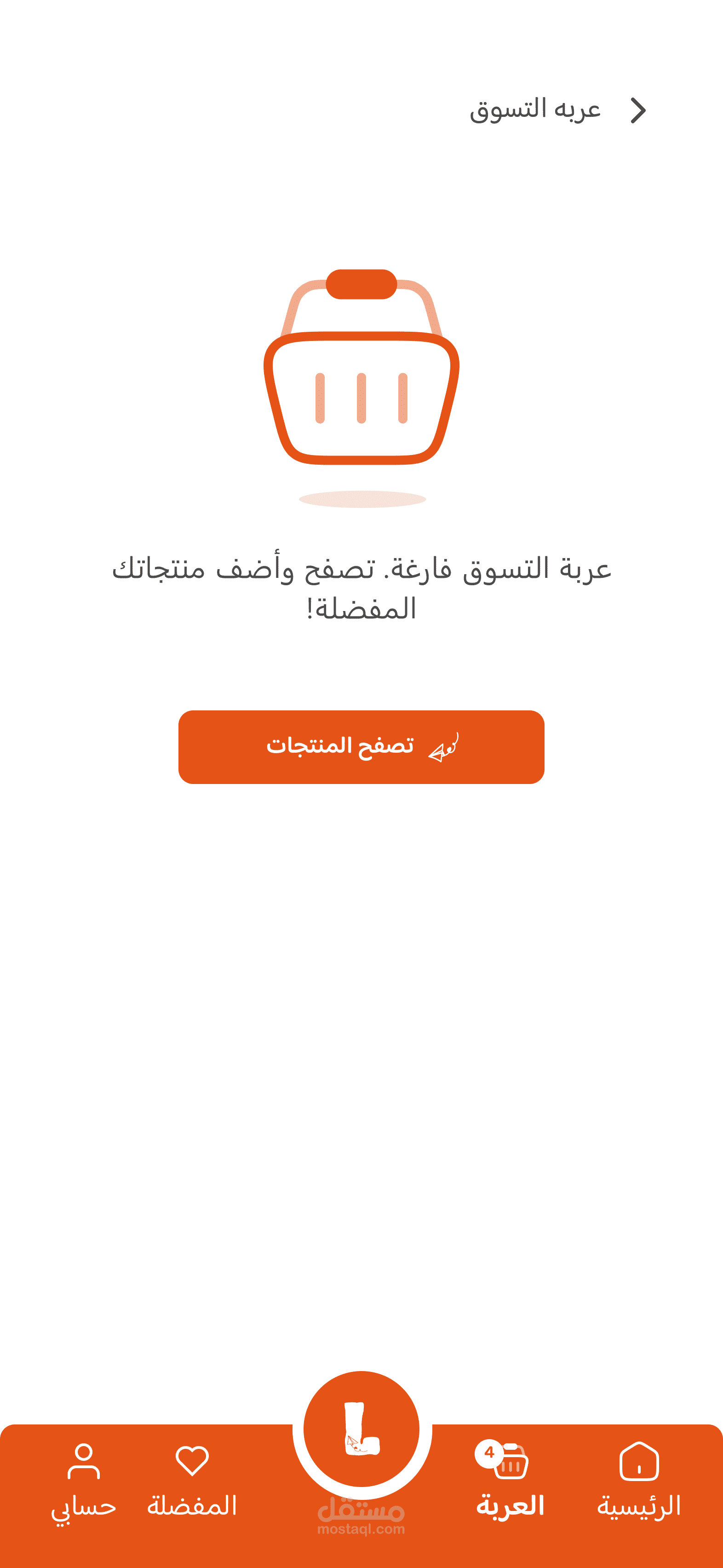Image resolution: width=723 pixels, height=1568 pixels.
Task: Go back using the header chevron arrow
Action: 638,111
